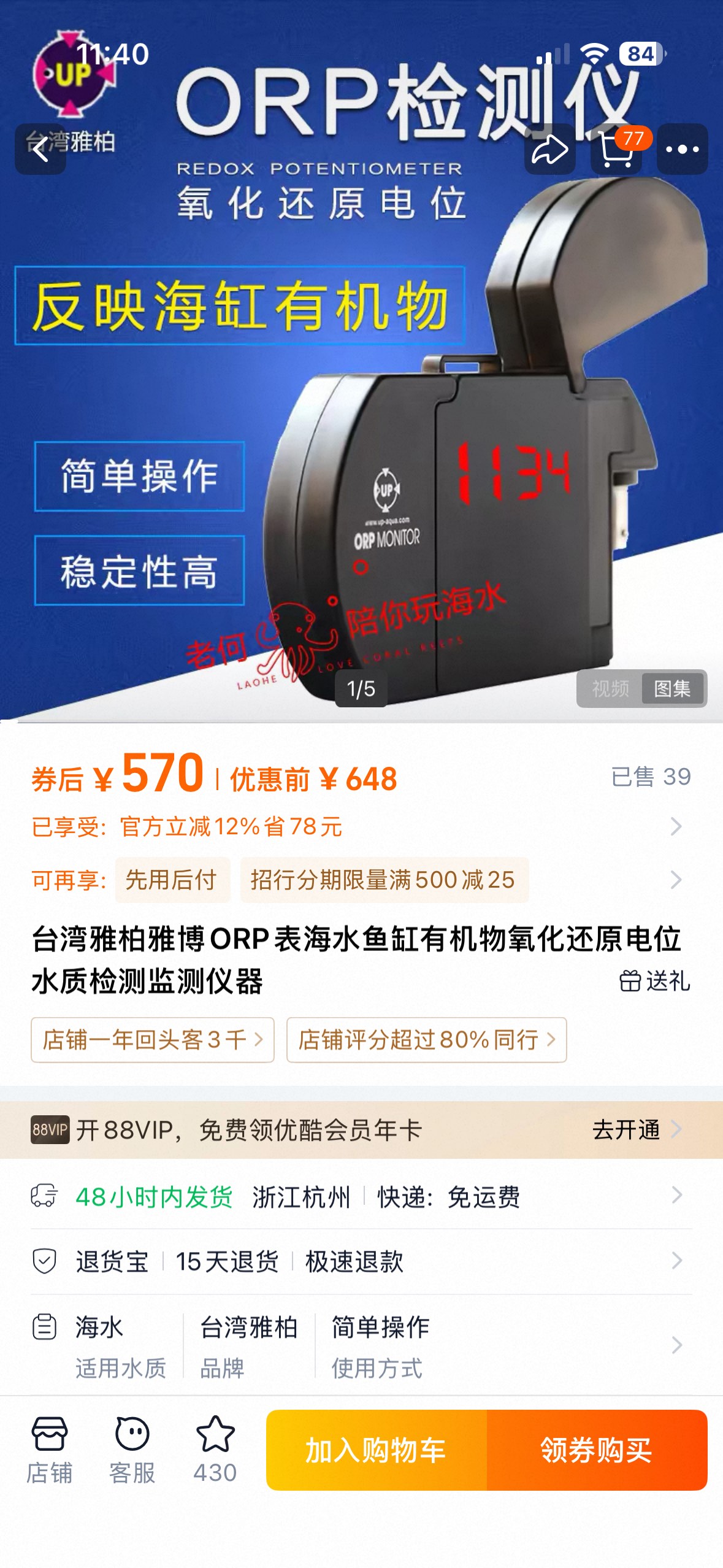
Task: Switch to the 图集 tab
Action: tap(672, 689)
